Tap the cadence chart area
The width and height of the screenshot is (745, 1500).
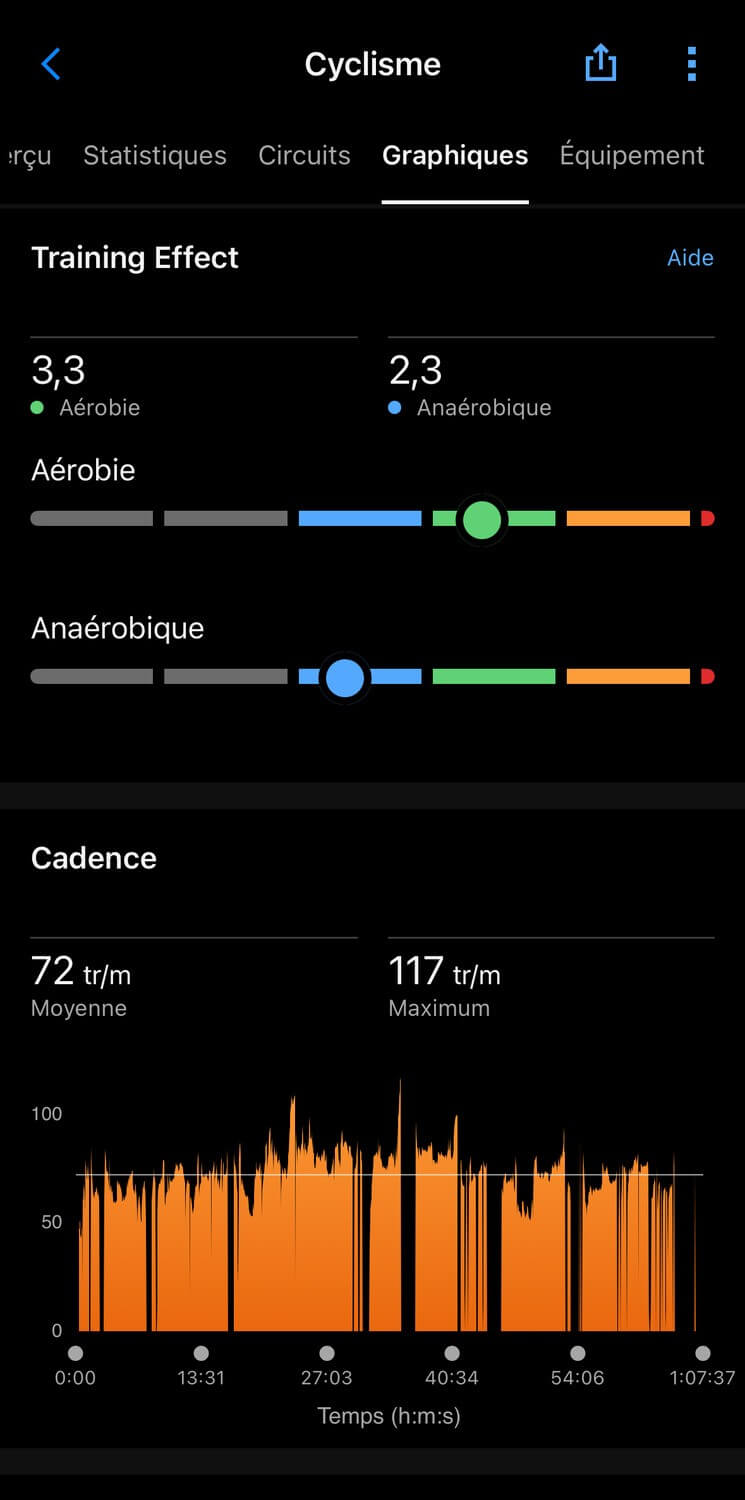(x=390, y=1205)
